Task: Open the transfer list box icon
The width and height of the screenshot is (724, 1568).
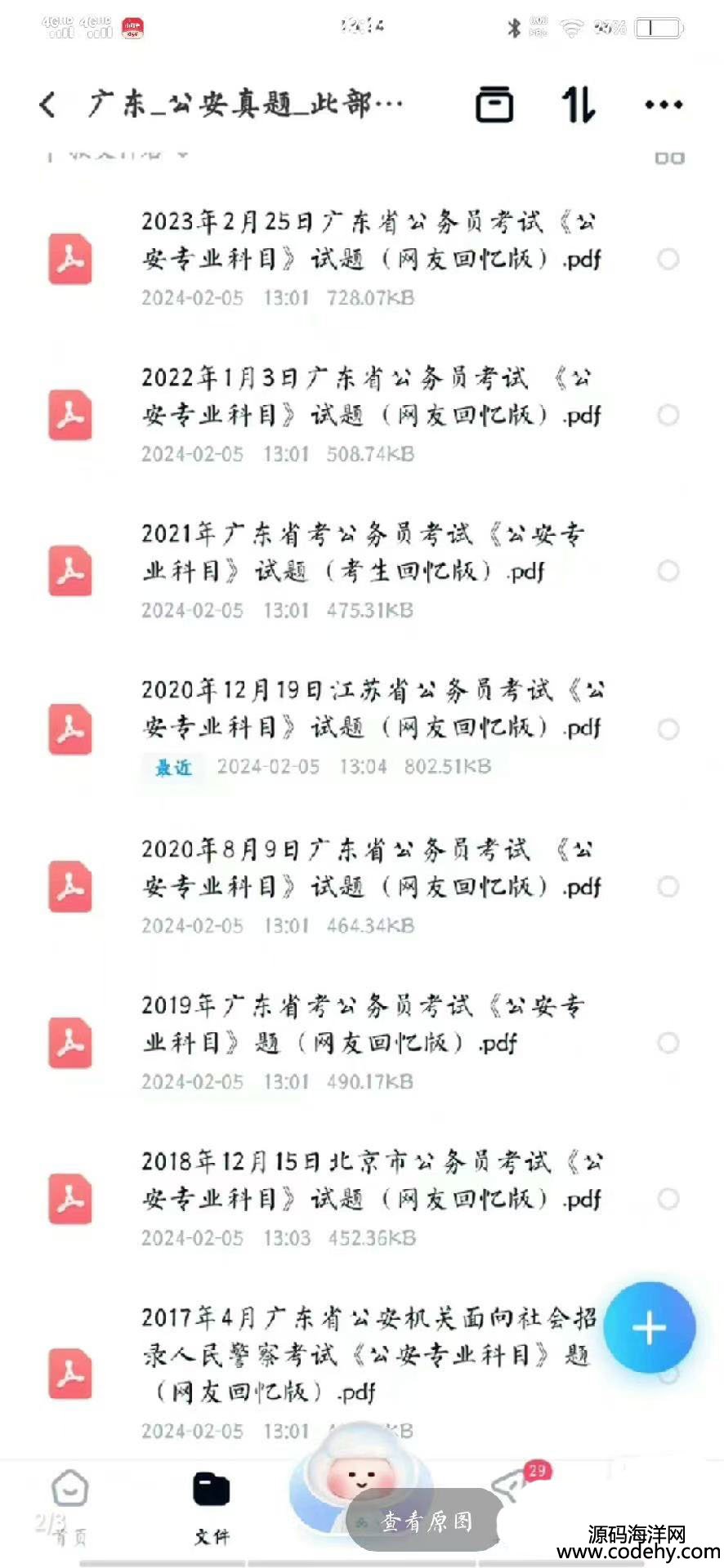Action: [x=494, y=105]
